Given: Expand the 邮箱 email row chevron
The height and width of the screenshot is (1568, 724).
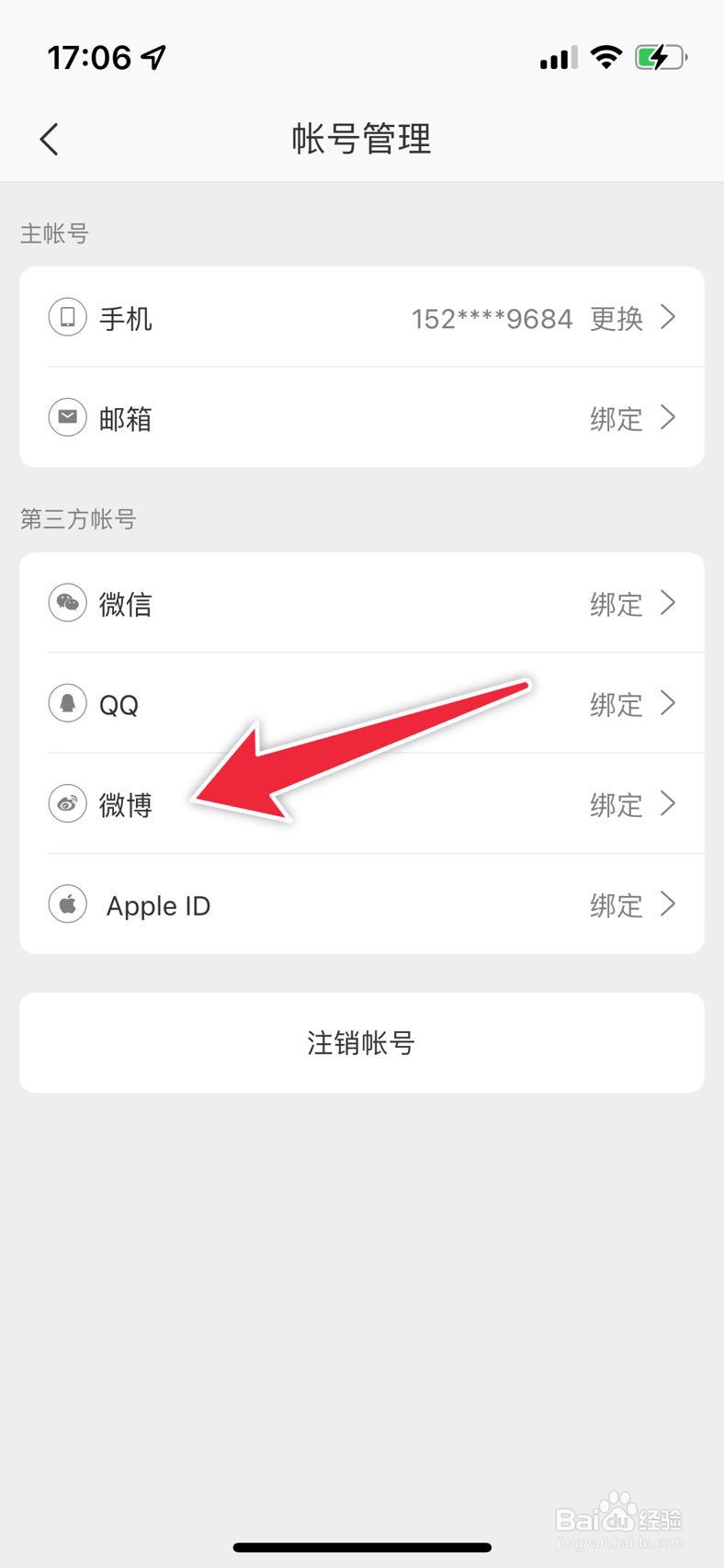Looking at the screenshot, I should tap(669, 418).
